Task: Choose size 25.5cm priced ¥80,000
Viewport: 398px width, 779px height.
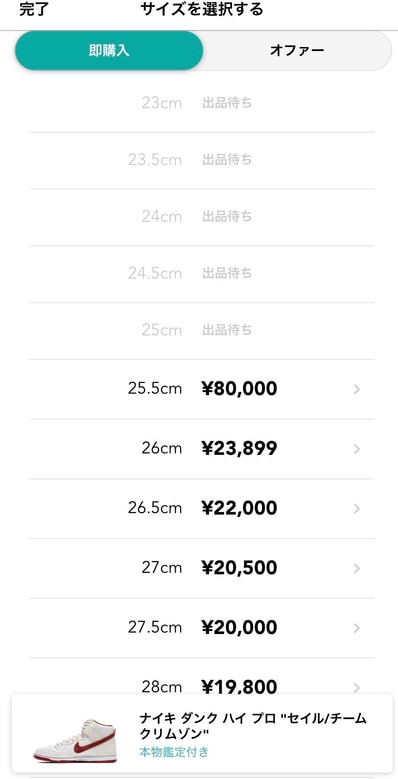Action: coord(202,389)
